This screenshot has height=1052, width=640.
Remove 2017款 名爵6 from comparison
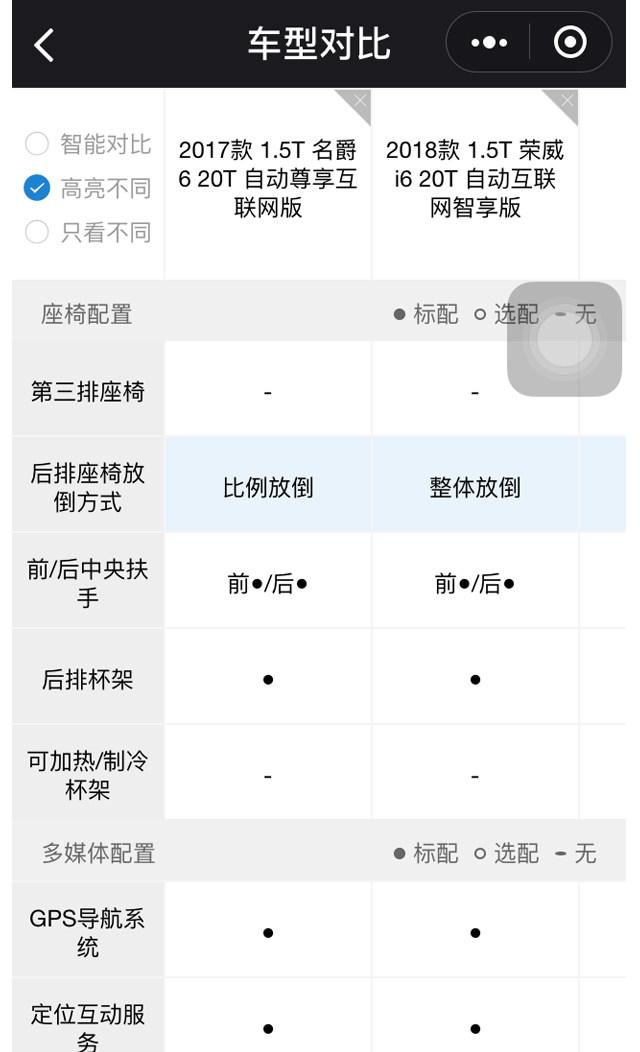click(360, 101)
